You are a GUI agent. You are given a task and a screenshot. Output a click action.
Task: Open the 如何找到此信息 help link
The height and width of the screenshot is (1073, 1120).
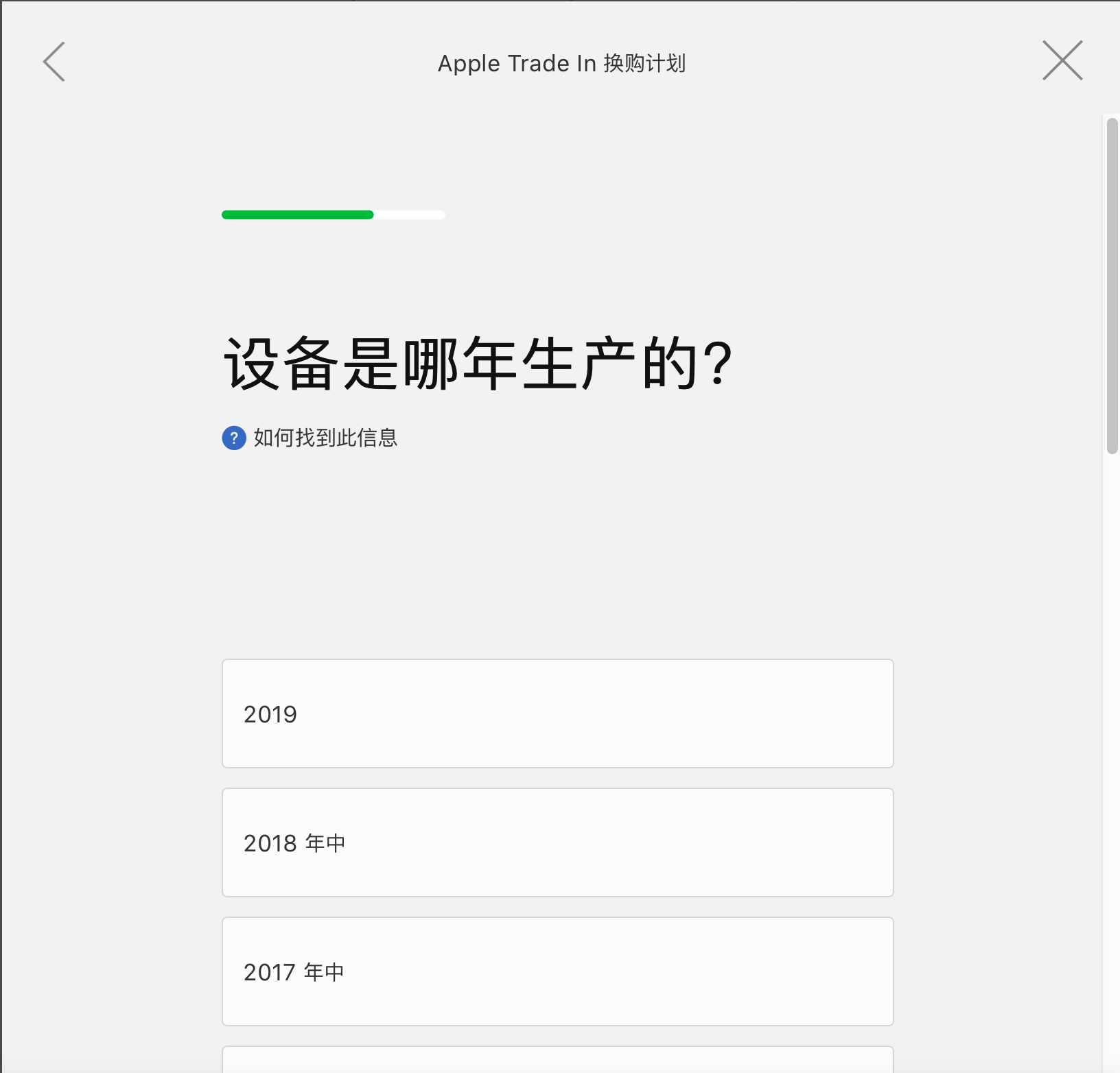[325, 438]
